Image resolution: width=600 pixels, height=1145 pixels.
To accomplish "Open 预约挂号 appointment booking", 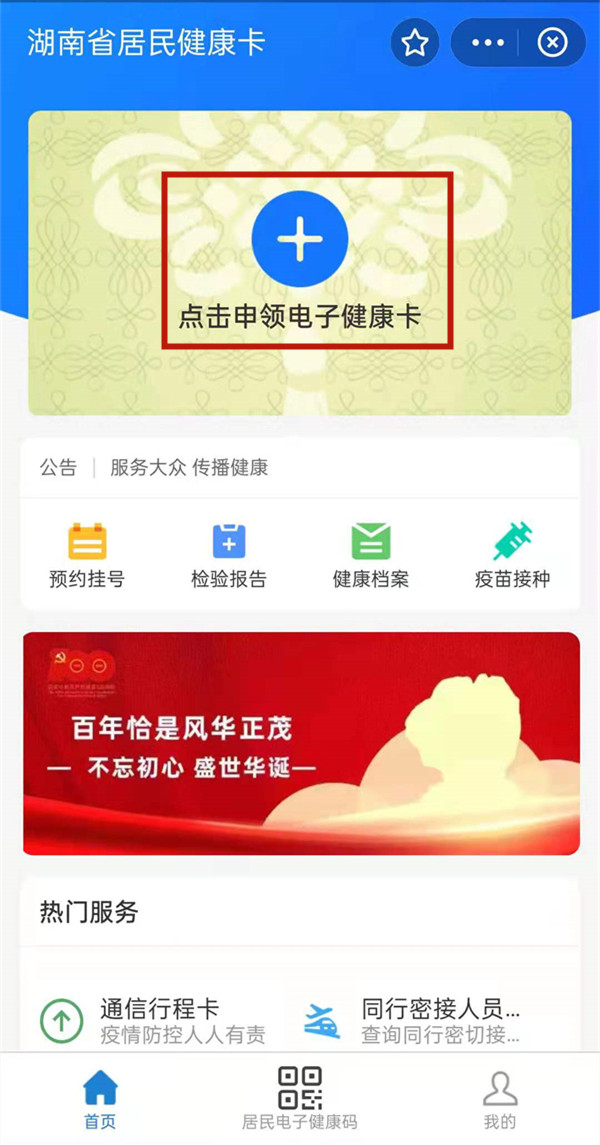I will click(87, 556).
